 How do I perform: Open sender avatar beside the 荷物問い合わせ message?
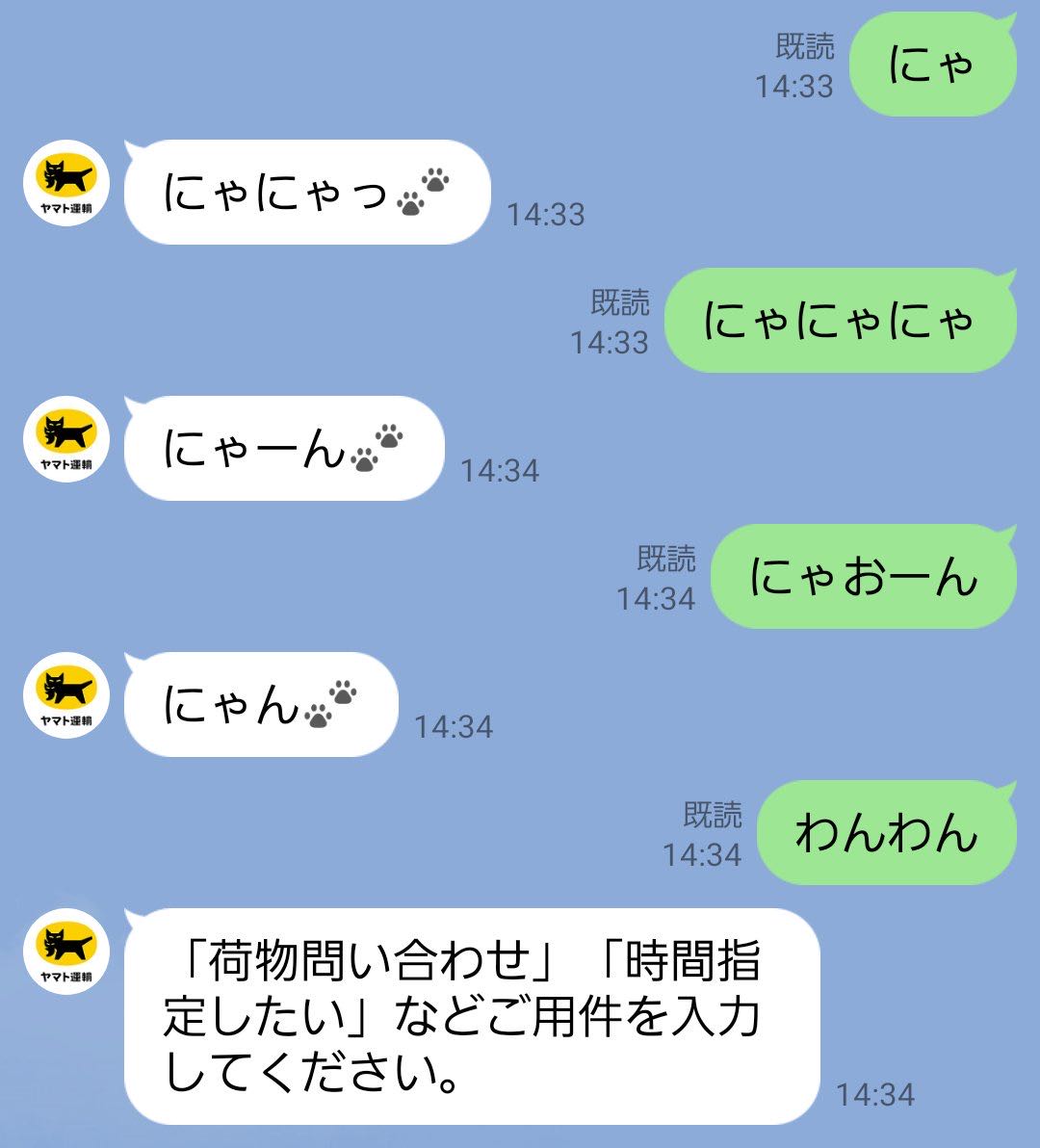(x=66, y=951)
